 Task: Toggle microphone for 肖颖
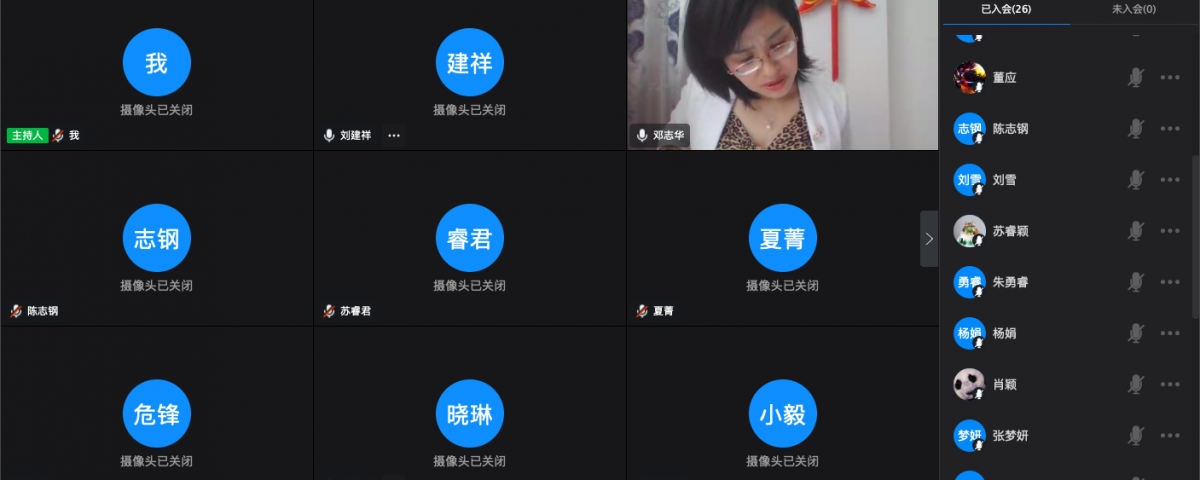pos(1135,384)
